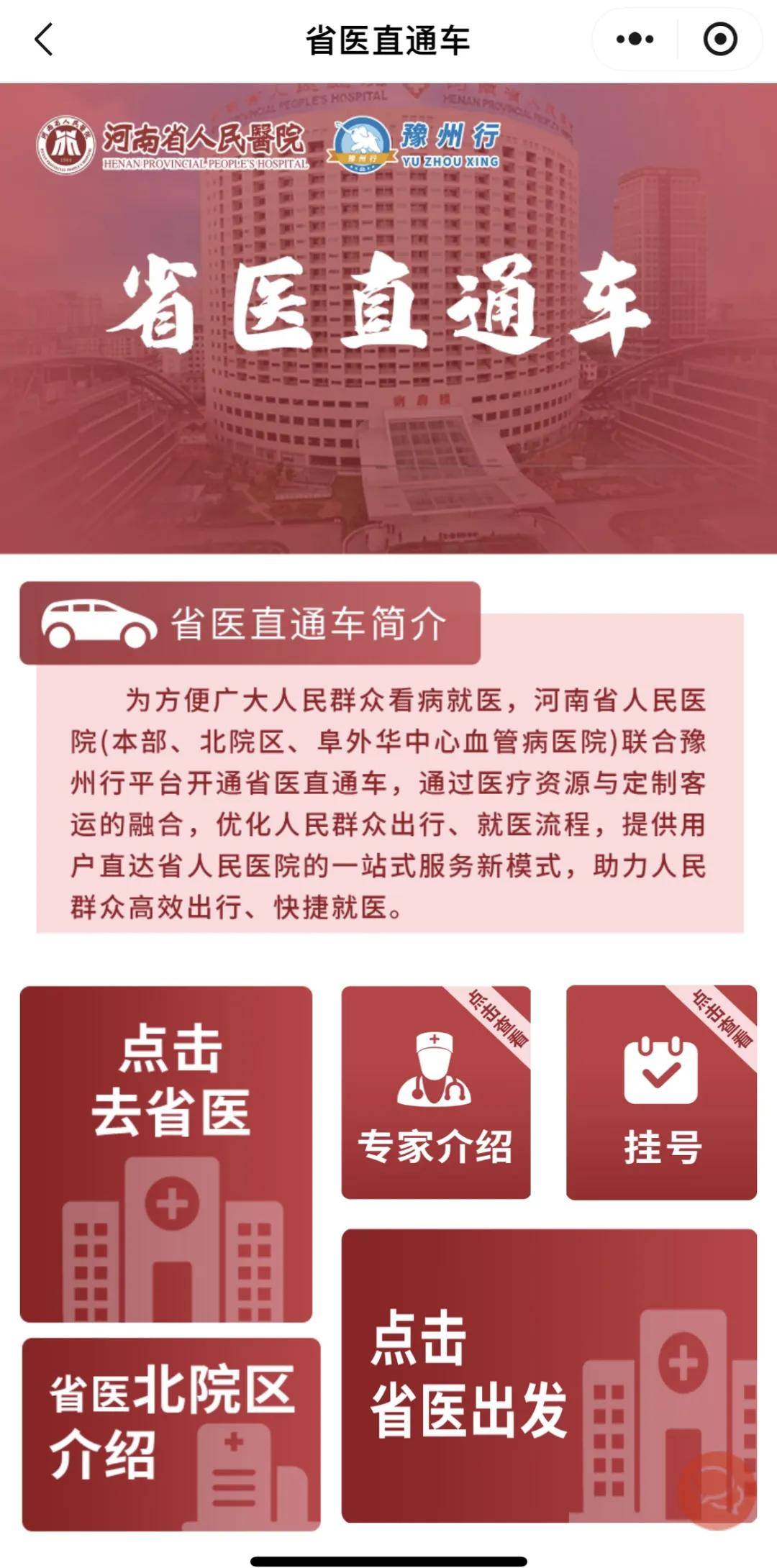Open the 点击去省医 card
The height and width of the screenshot is (1568, 777).
coord(166,1154)
